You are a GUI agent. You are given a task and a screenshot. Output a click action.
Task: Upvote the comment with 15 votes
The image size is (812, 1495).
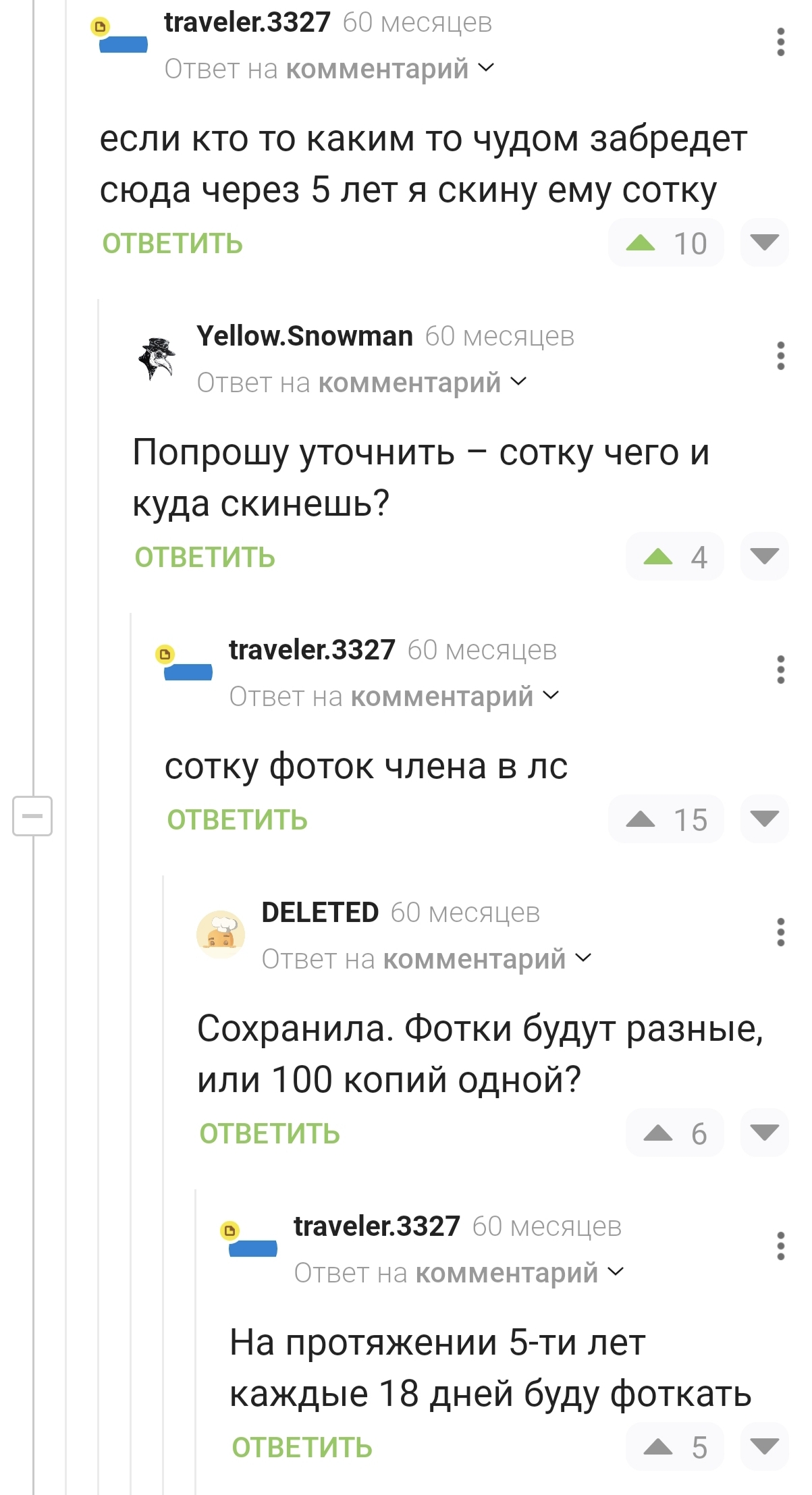click(641, 819)
